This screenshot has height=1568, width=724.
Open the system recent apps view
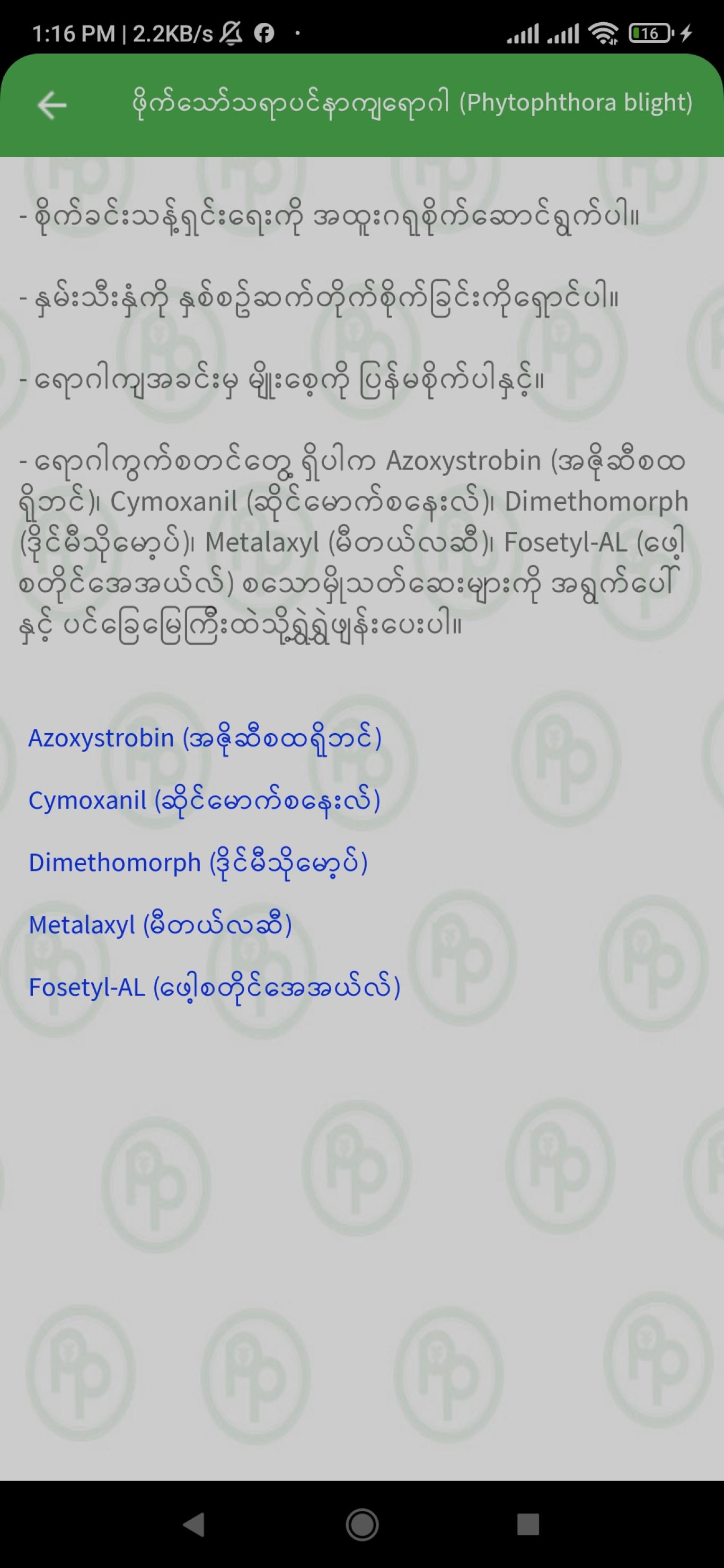[x=528, y=1525]
